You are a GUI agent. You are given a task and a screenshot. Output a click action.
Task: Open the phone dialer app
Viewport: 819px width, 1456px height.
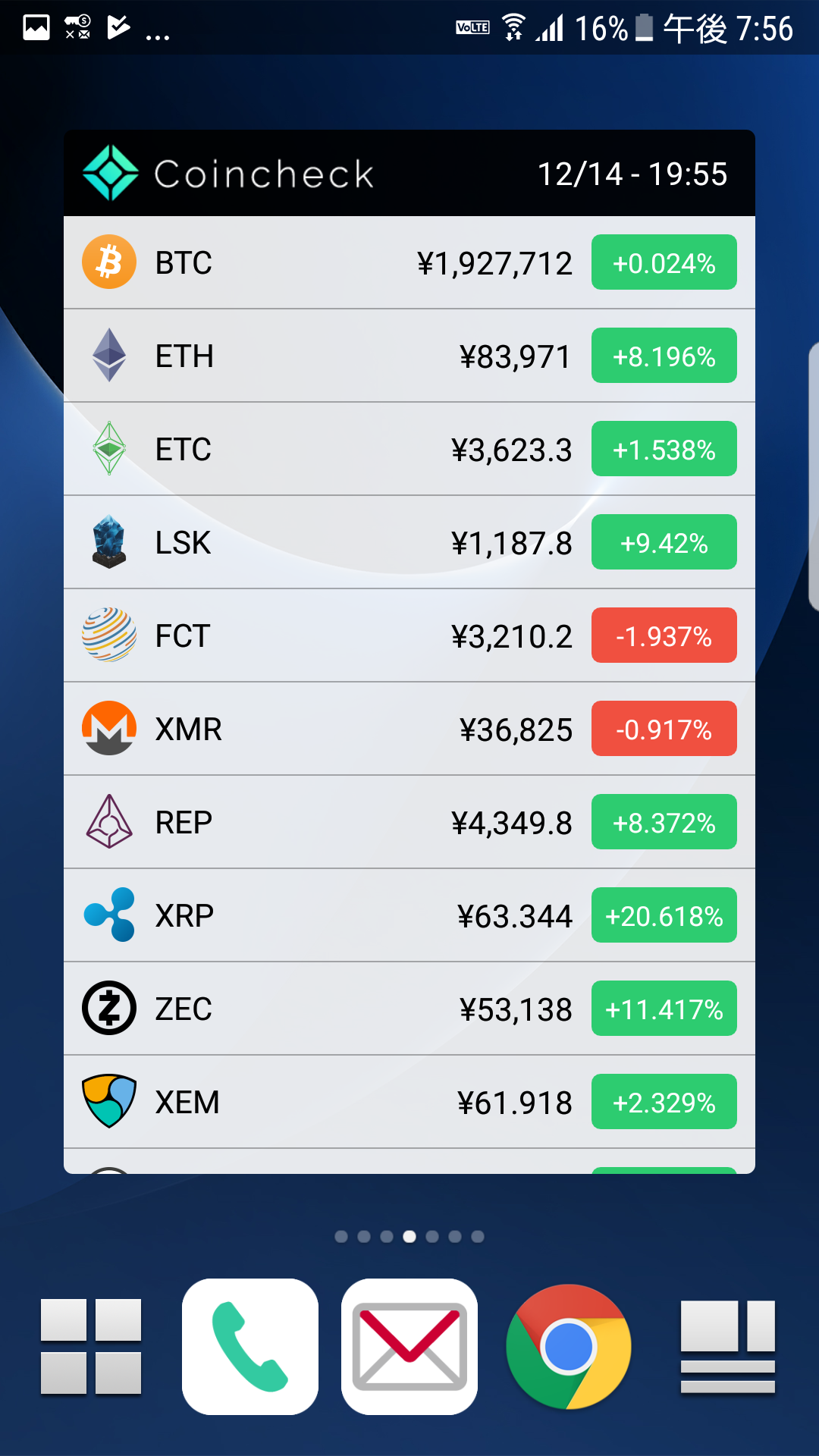(x=250, y=1347)
